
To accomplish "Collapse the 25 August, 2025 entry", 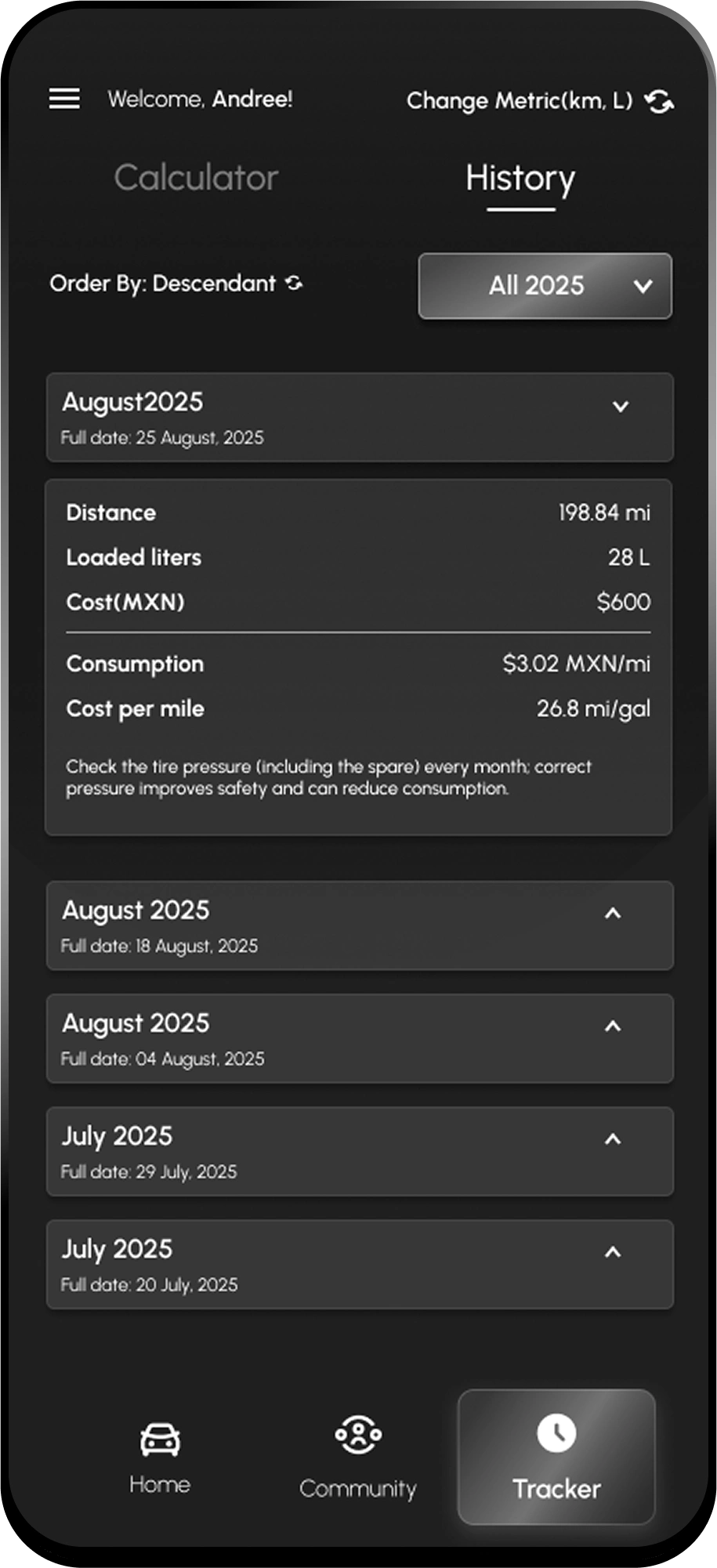I will pyautogui.click(x=620, y=407).
